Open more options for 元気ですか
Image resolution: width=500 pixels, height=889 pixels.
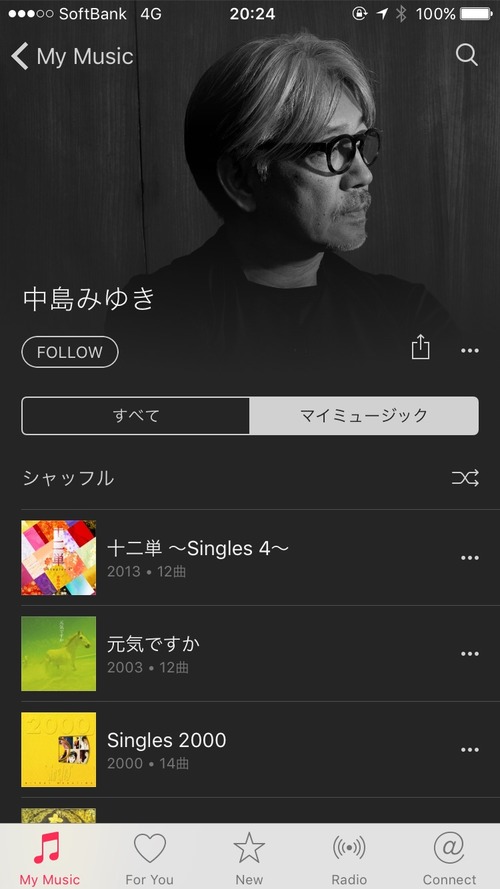point(469,654)
